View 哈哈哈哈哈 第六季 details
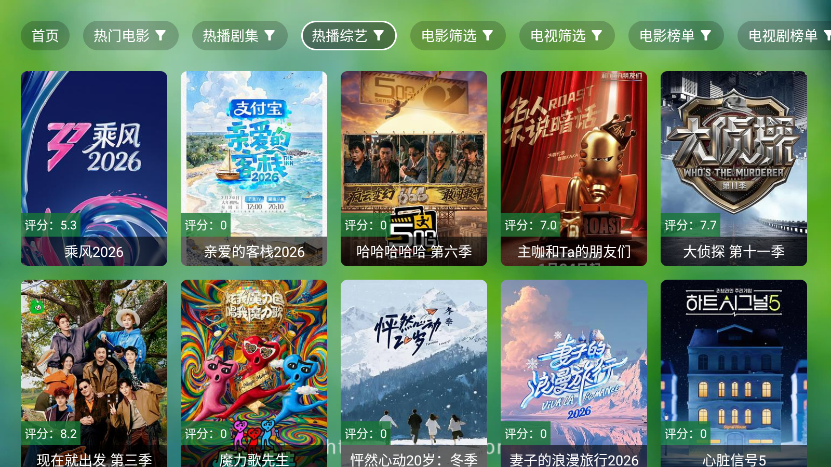Image resolution: width=831 pixels, height=467 pixels. [414, 168]
